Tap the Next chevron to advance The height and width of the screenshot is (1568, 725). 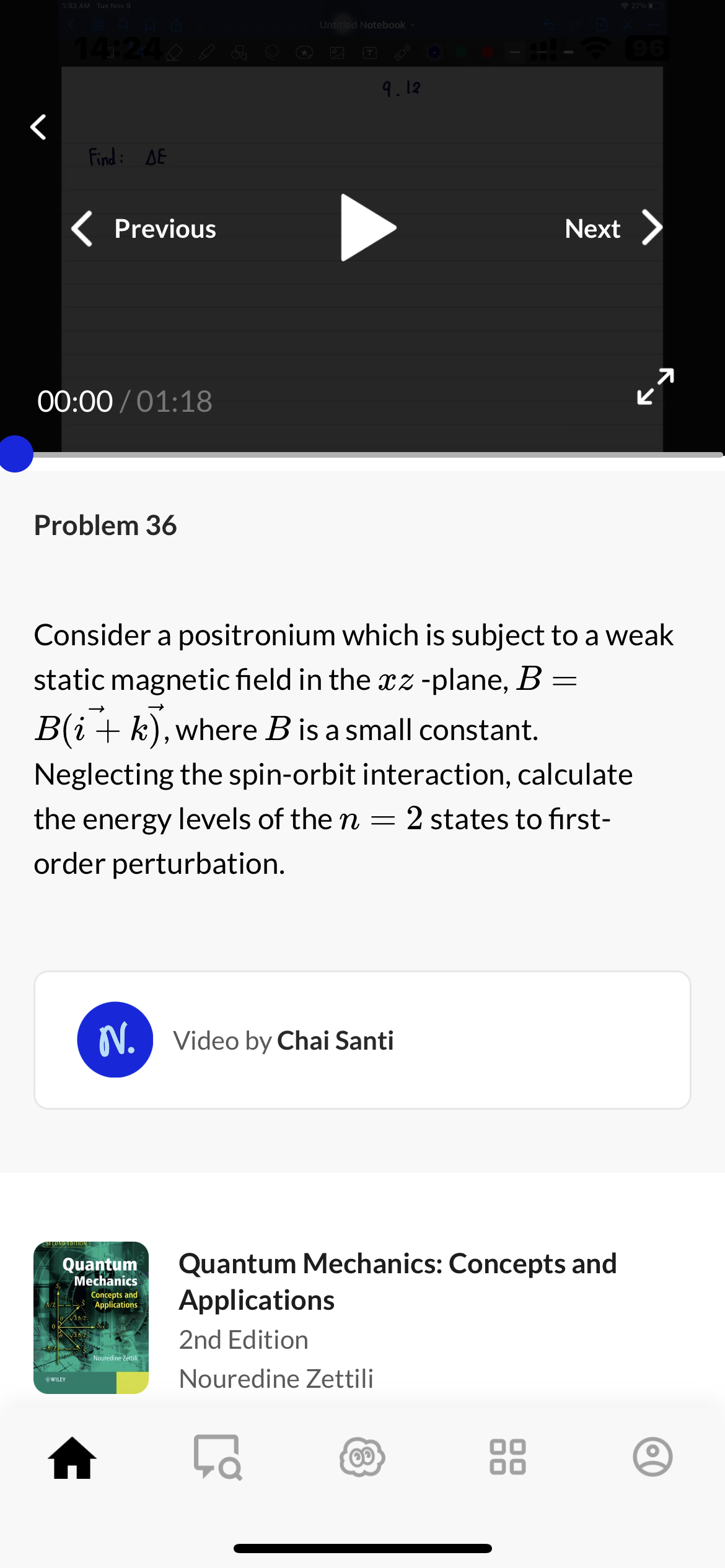652,228
